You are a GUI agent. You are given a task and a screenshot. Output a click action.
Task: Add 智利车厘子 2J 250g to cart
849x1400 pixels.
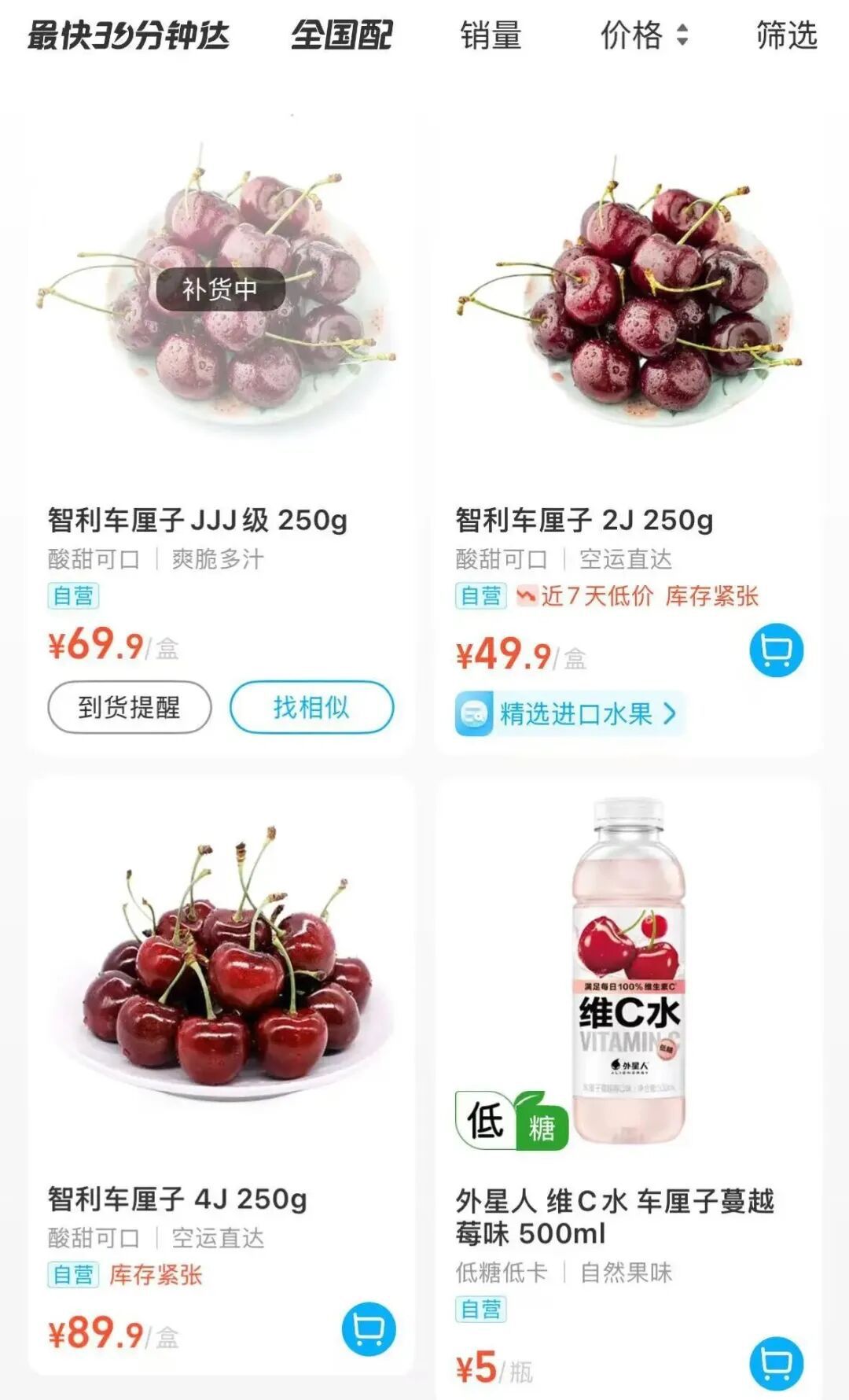[x=776, y=650]
